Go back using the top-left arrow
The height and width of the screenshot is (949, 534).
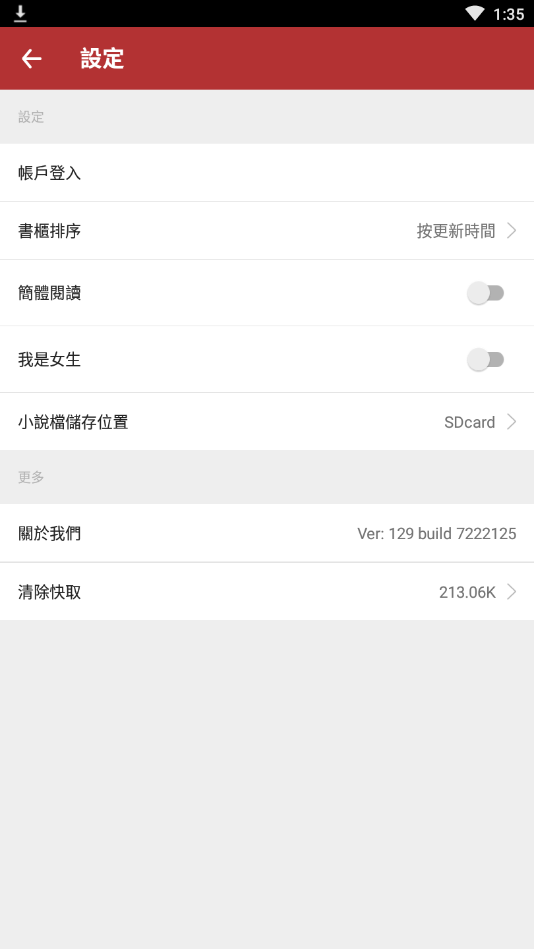[x=31, y=59]
